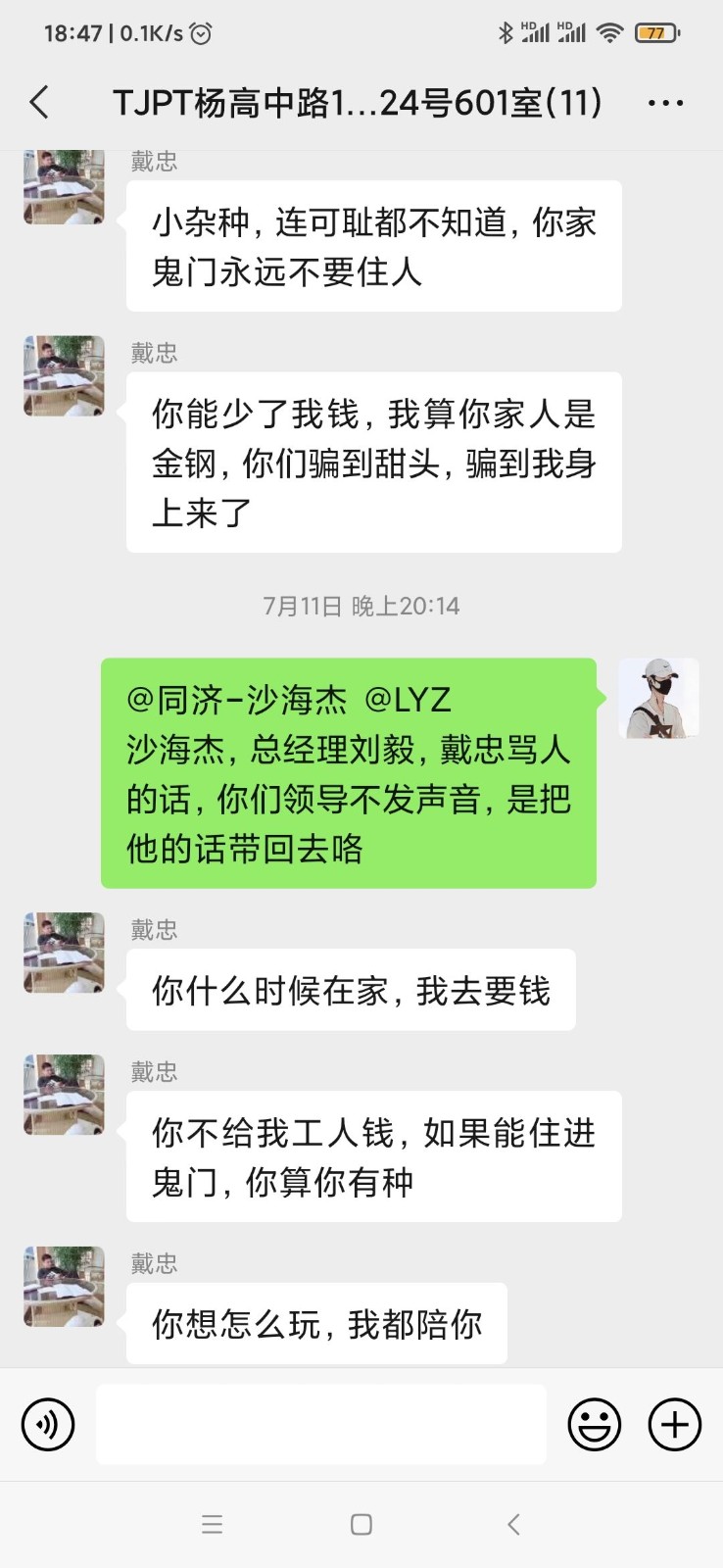Tap the system home button
Screen dimensions: 723x1568
click(361, 1524)
